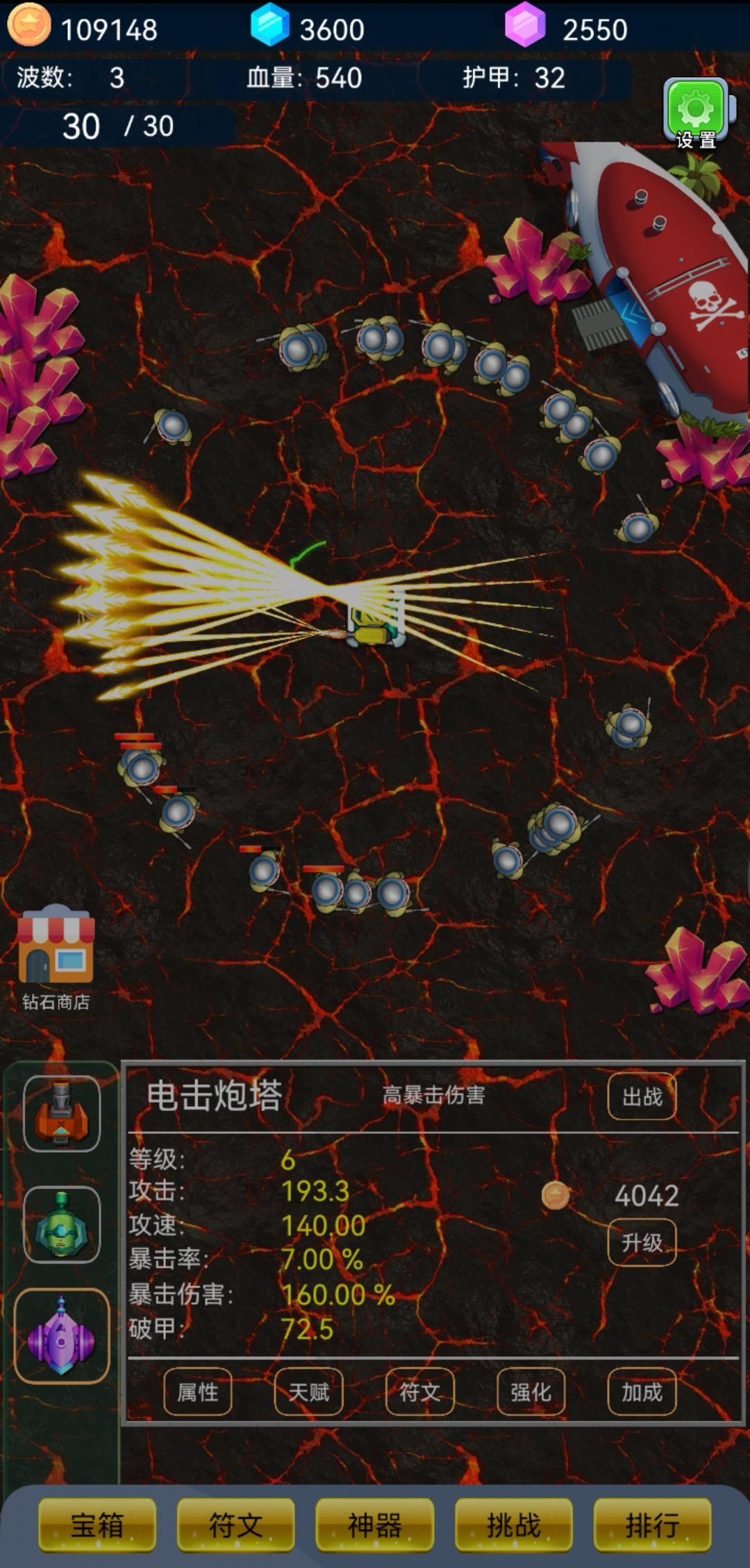Switch to the 符文 tab in turret panel
This screenshot has height=1568, width=750.
pos(419,1392)
